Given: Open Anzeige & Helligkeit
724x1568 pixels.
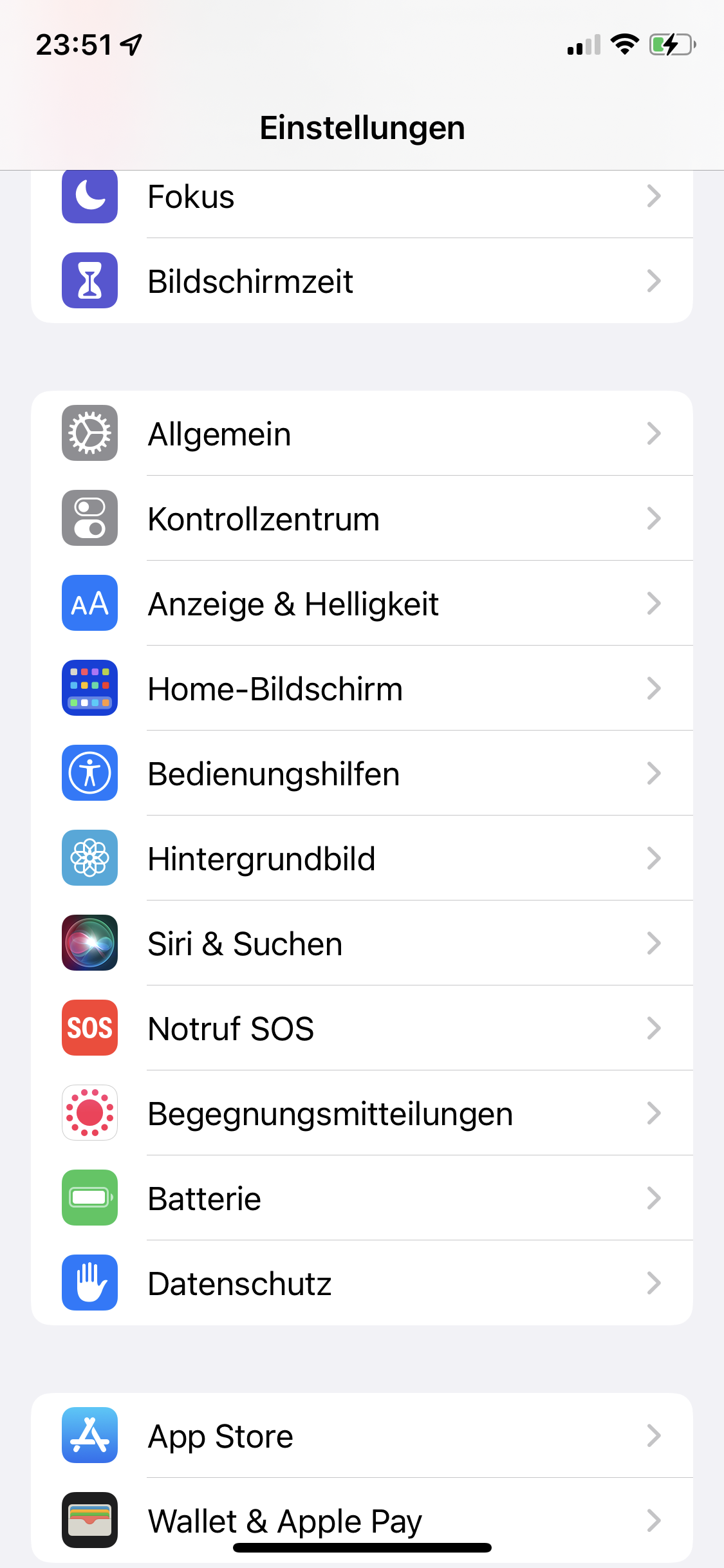Looking at the screenshot, I should point(360,604).
